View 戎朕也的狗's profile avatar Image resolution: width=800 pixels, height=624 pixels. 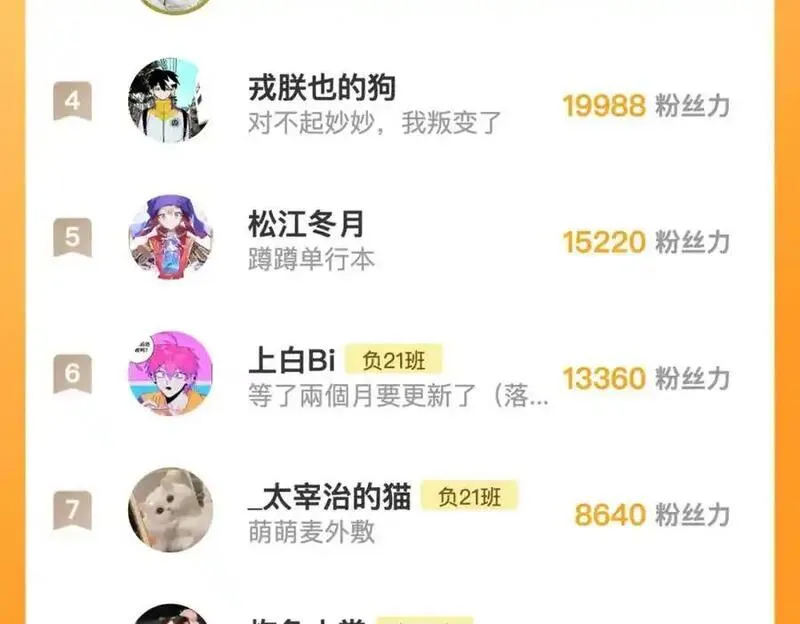[170, 101]
